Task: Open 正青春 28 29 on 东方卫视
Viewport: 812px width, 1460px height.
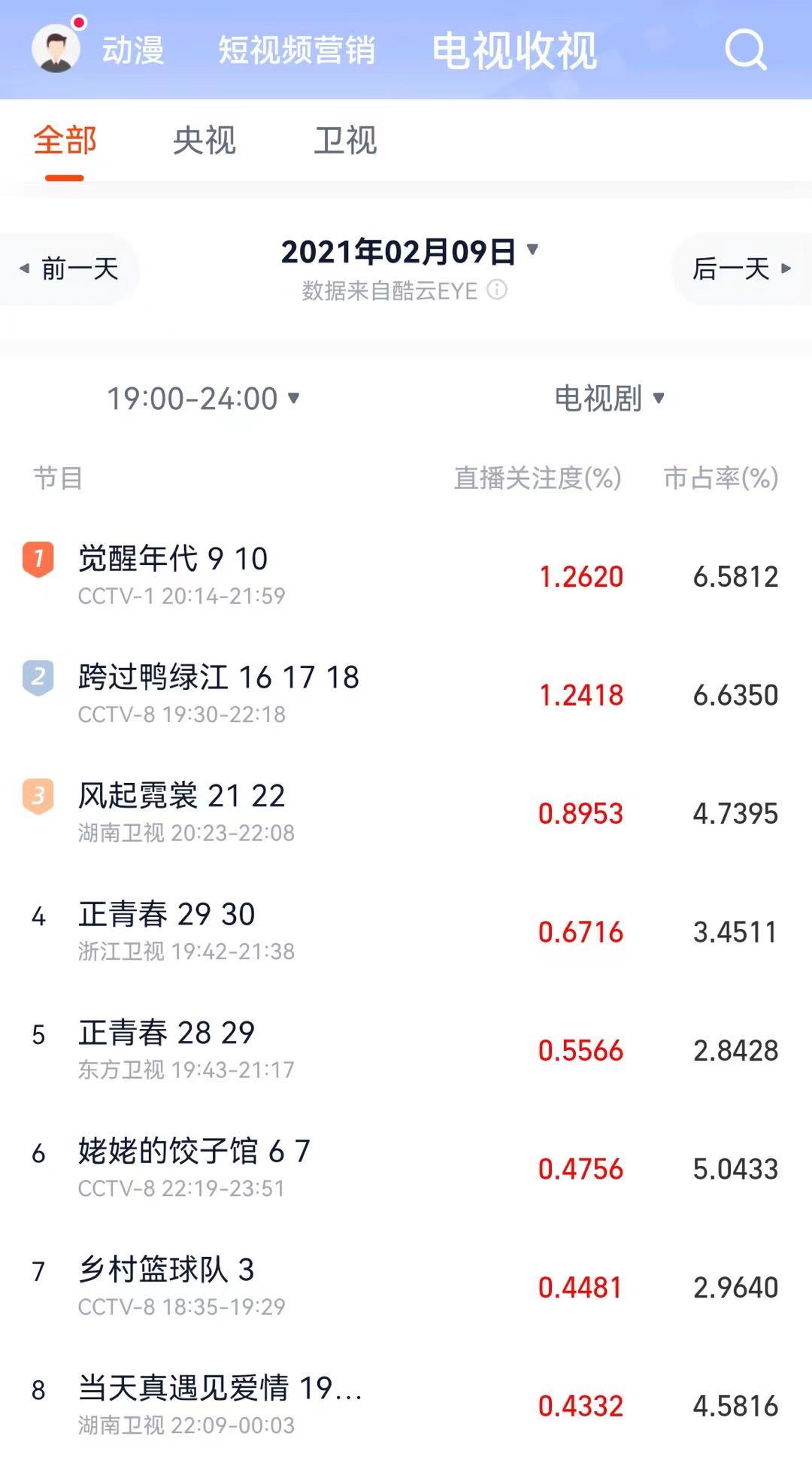Action: 167,1033
